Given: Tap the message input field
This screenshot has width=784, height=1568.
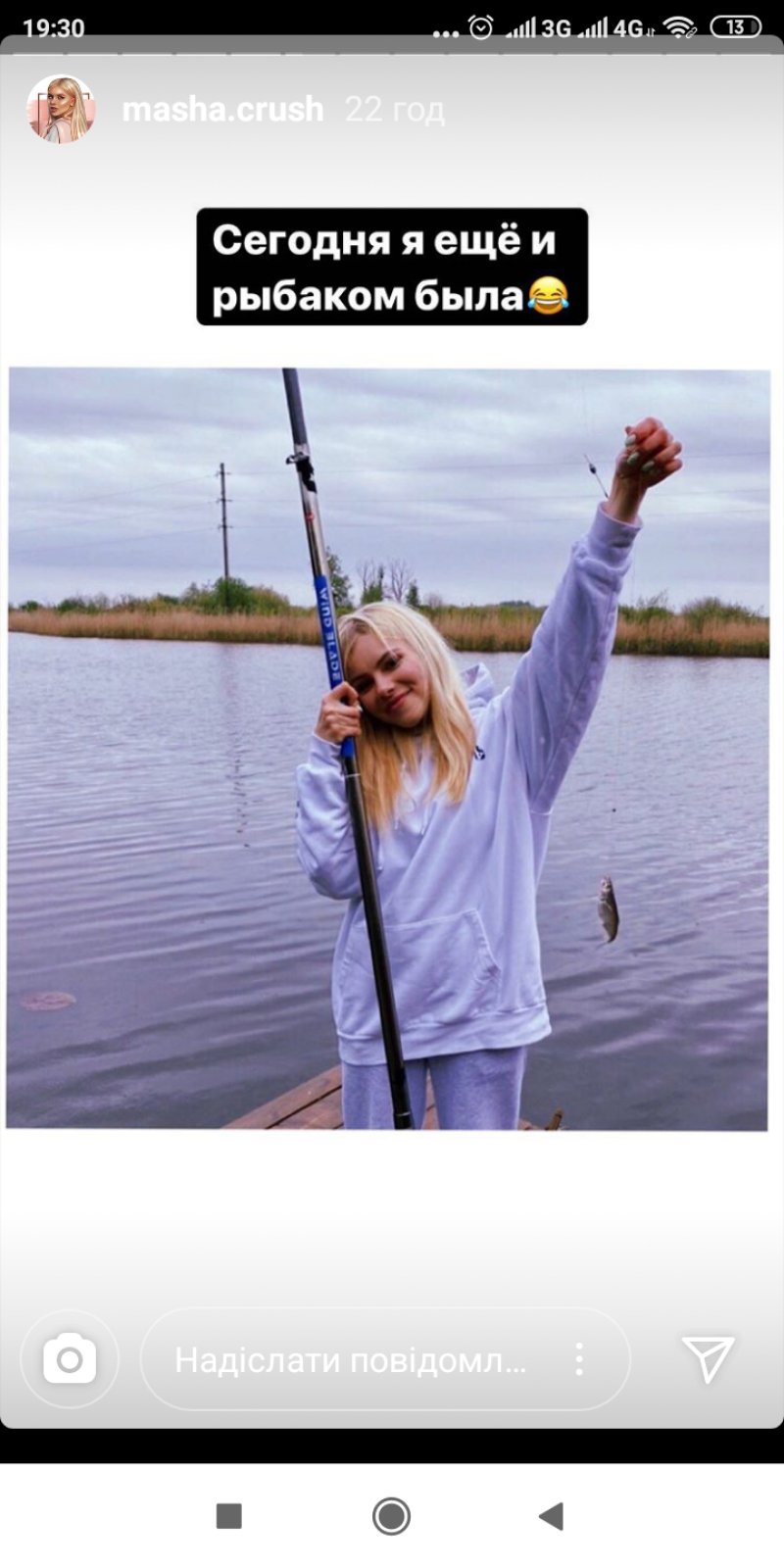Looking at the screenshot, I should tap(351, 1359).
